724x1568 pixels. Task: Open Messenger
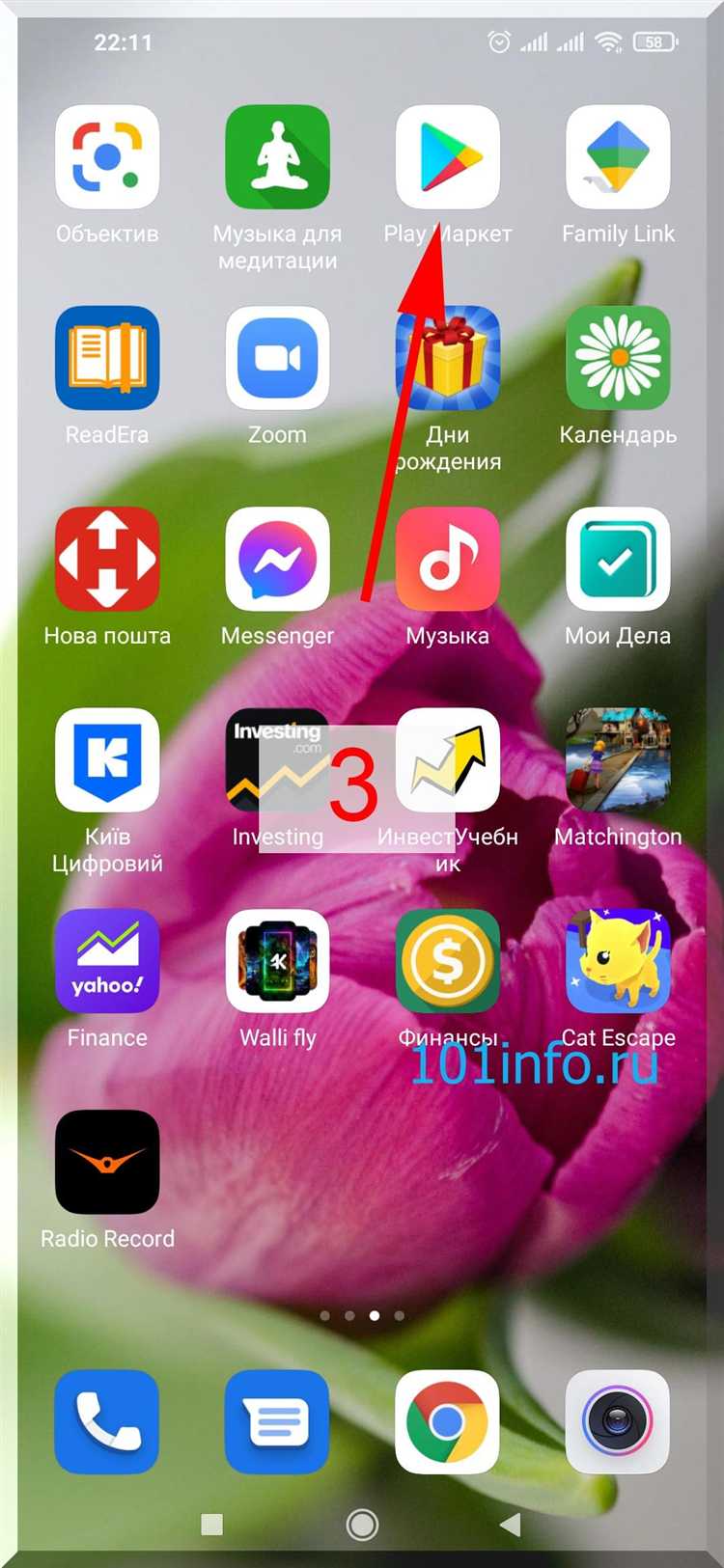[277, 559]
